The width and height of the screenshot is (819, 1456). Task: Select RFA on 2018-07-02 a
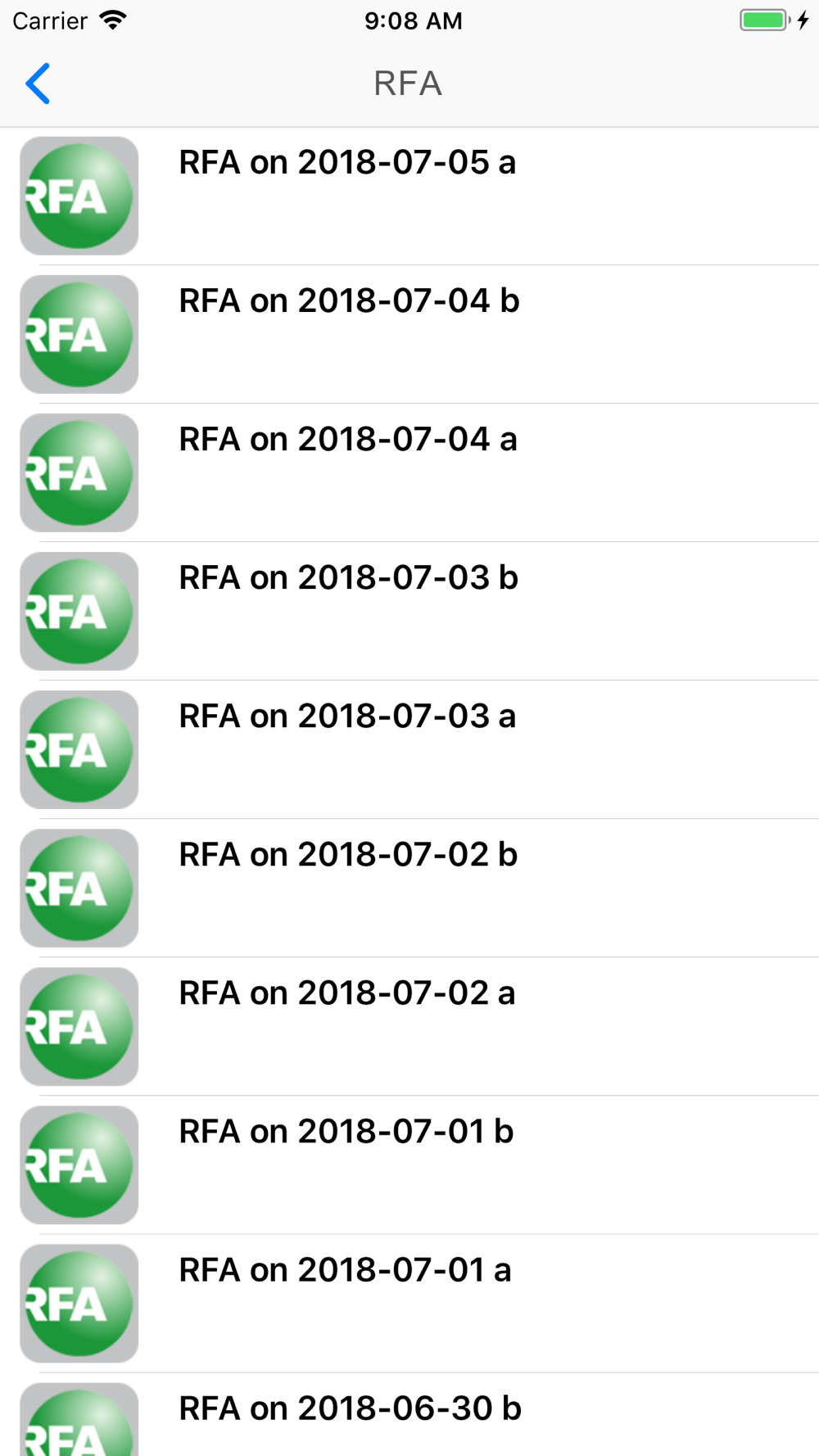point(409,1026)
